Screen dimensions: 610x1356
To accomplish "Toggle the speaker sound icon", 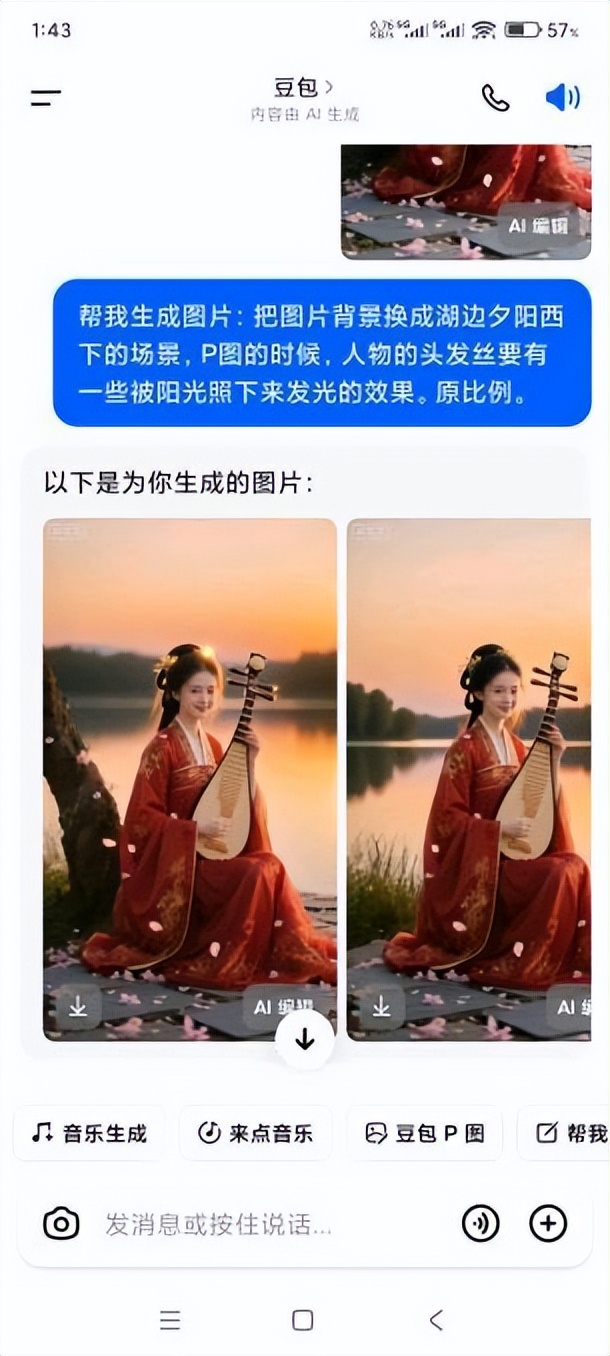I will [562, 97].
